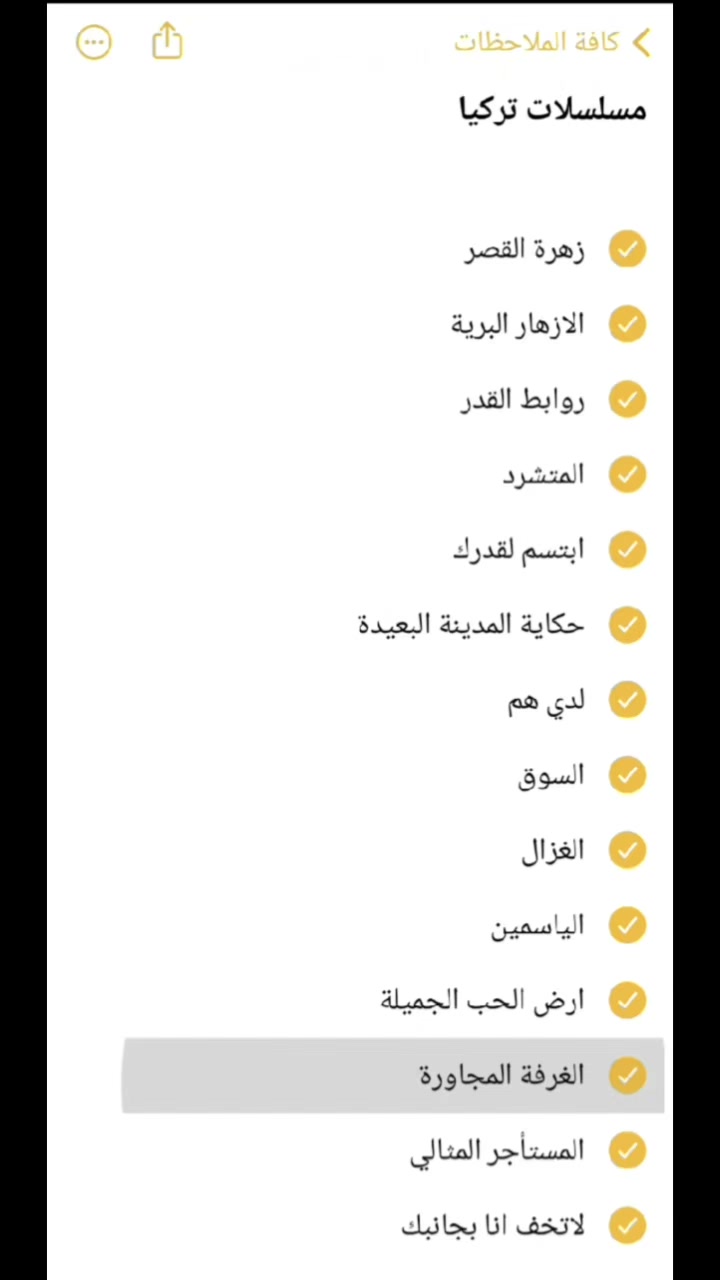Uncheck السوق item
This screenshot has height=1280, width=720.
click(627, 775)
